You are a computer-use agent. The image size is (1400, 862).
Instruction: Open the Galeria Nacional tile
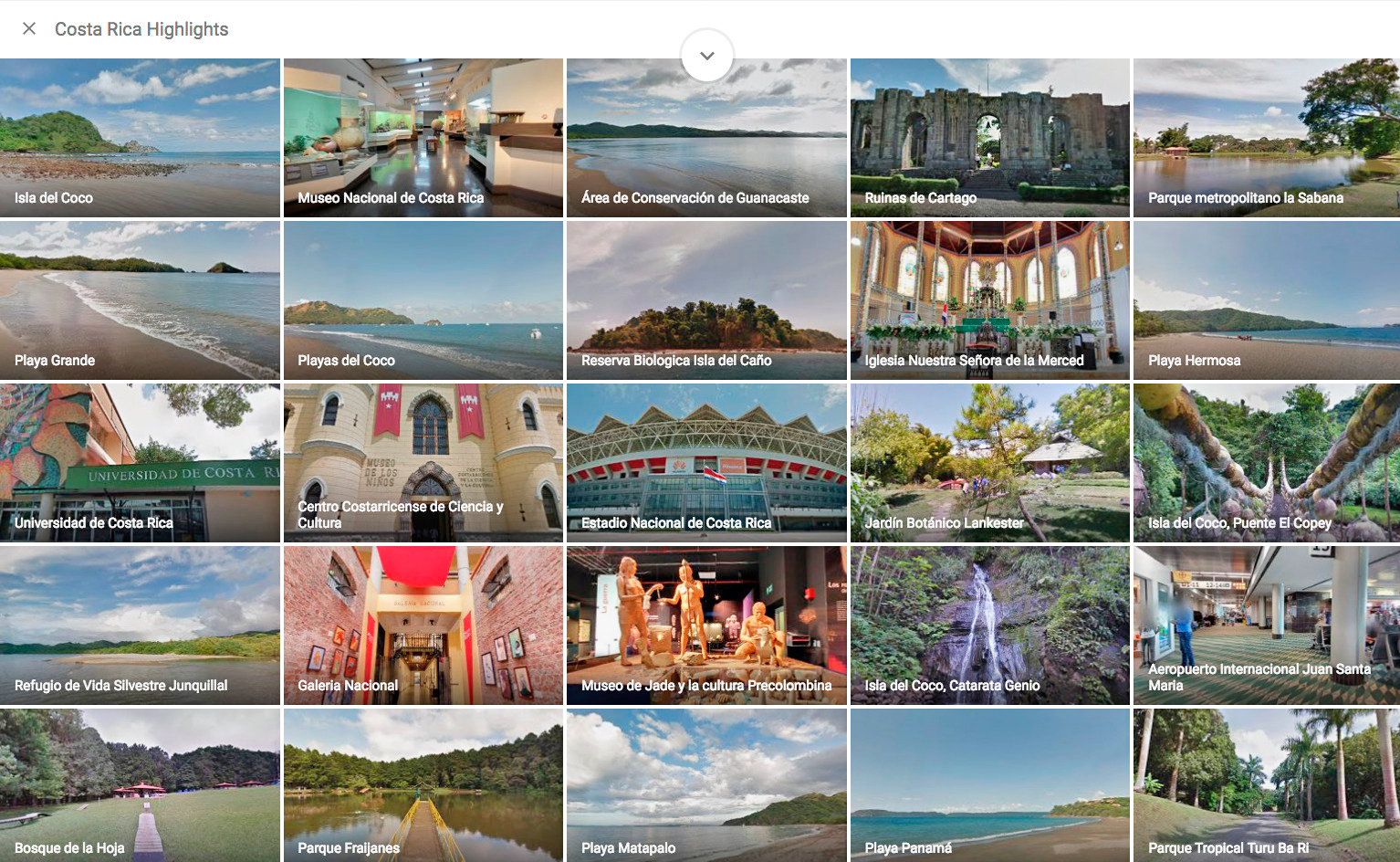coord(423,625)
